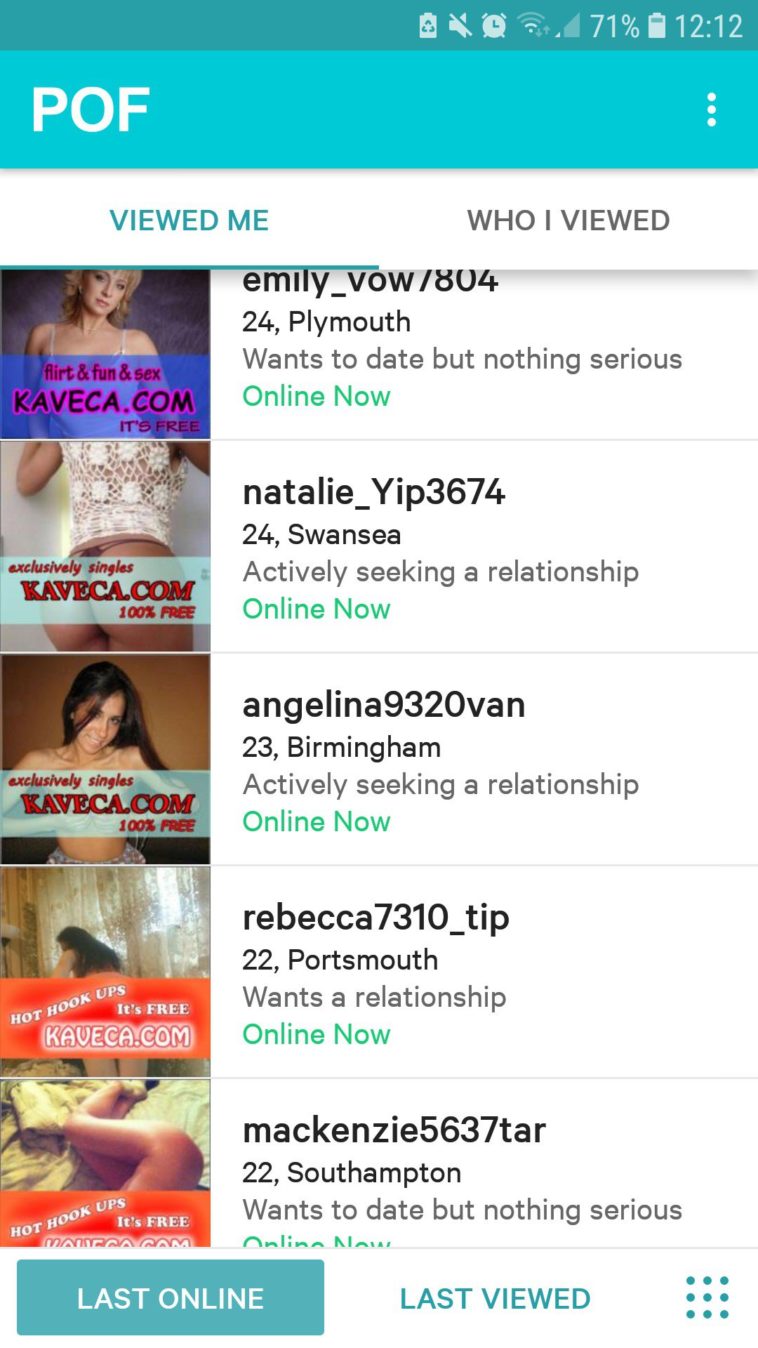Open the three-dot overflow menu
The height and width of the screenshot is (1348, 758).
pyautogui.click(x=711, y=110)
